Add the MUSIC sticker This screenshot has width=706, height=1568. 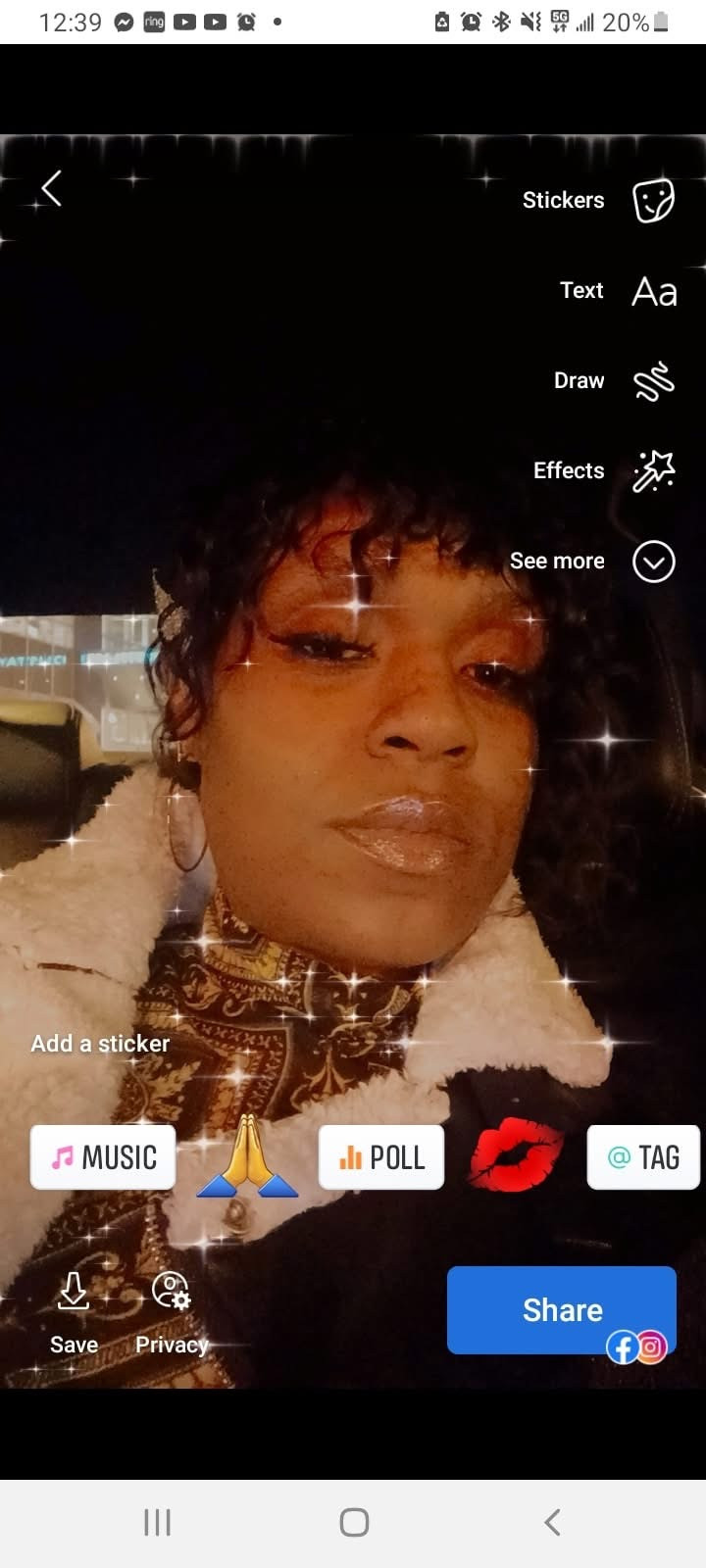pyautogui.click(x=103, y=1157)
